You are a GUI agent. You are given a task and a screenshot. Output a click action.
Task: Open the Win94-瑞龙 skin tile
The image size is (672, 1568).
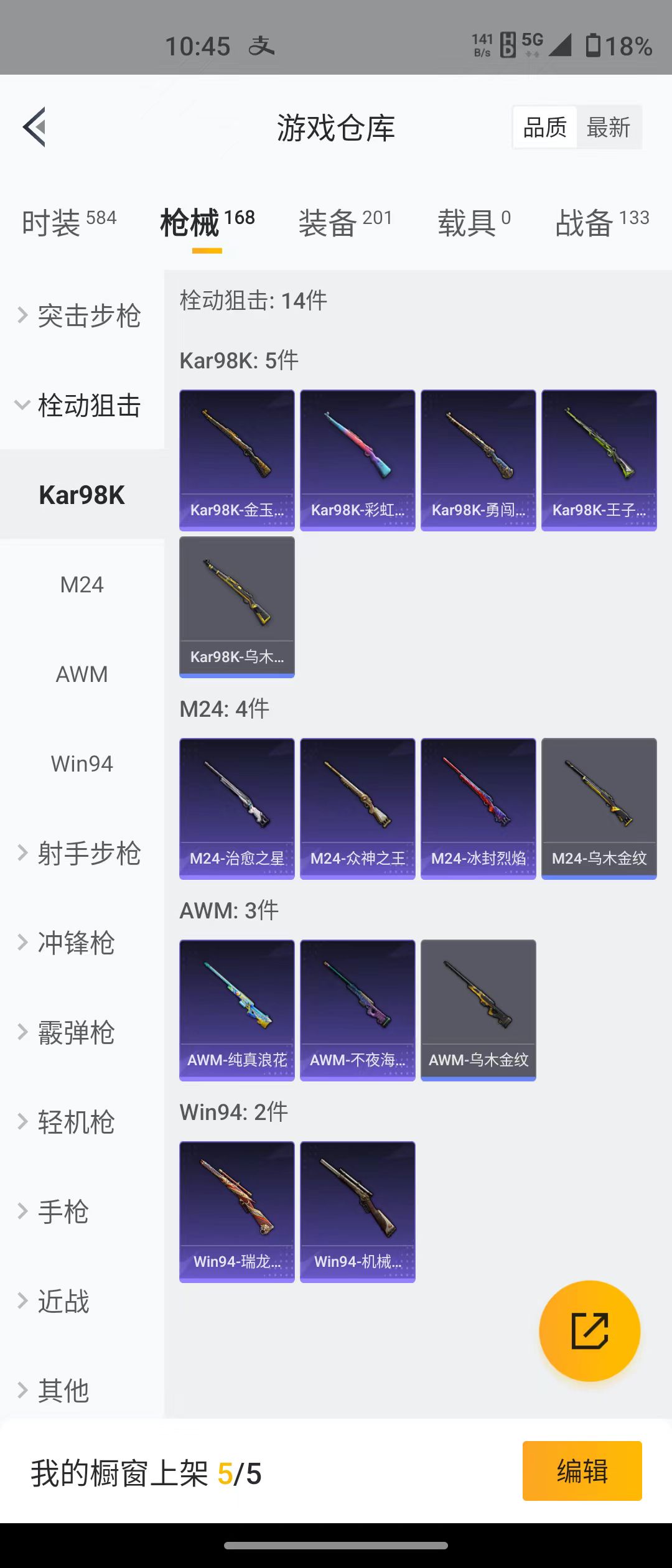coord(236,1212)
